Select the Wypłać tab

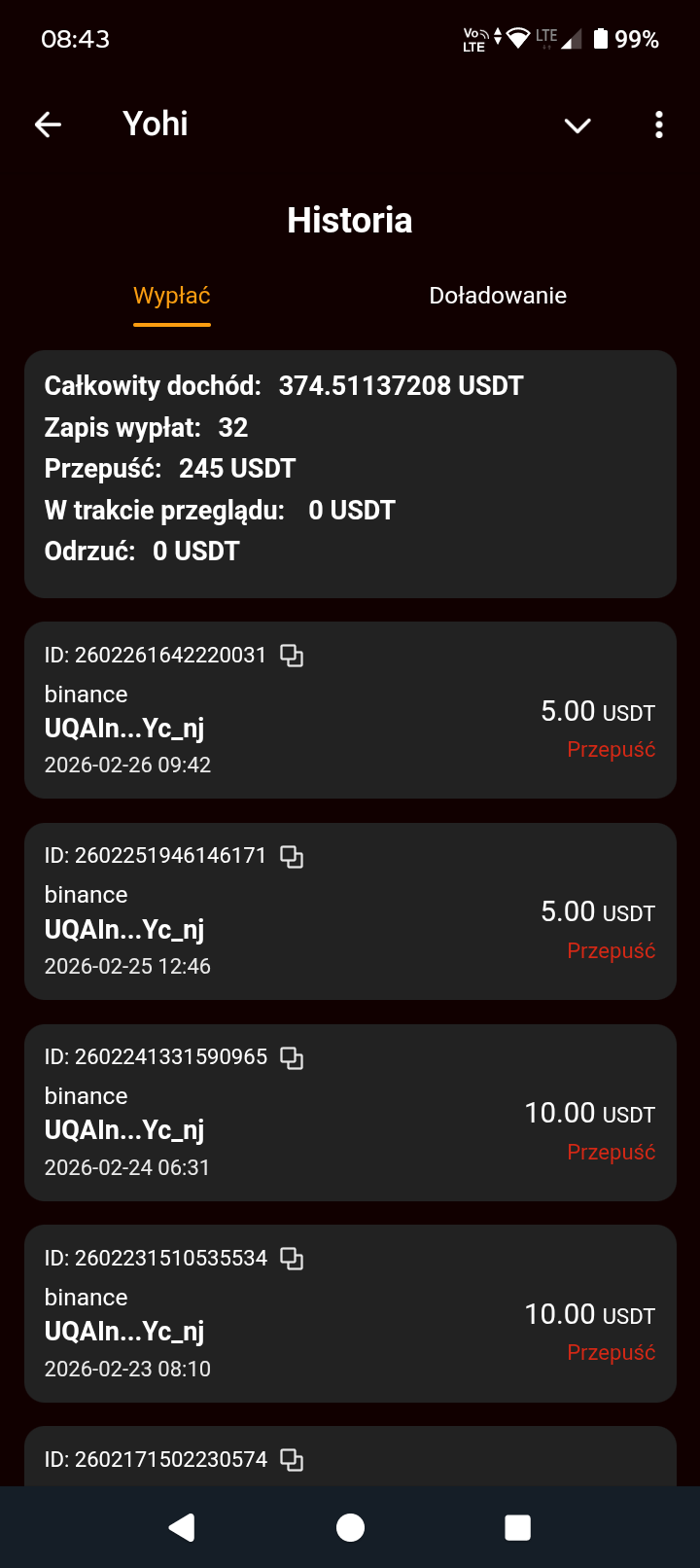172,296
